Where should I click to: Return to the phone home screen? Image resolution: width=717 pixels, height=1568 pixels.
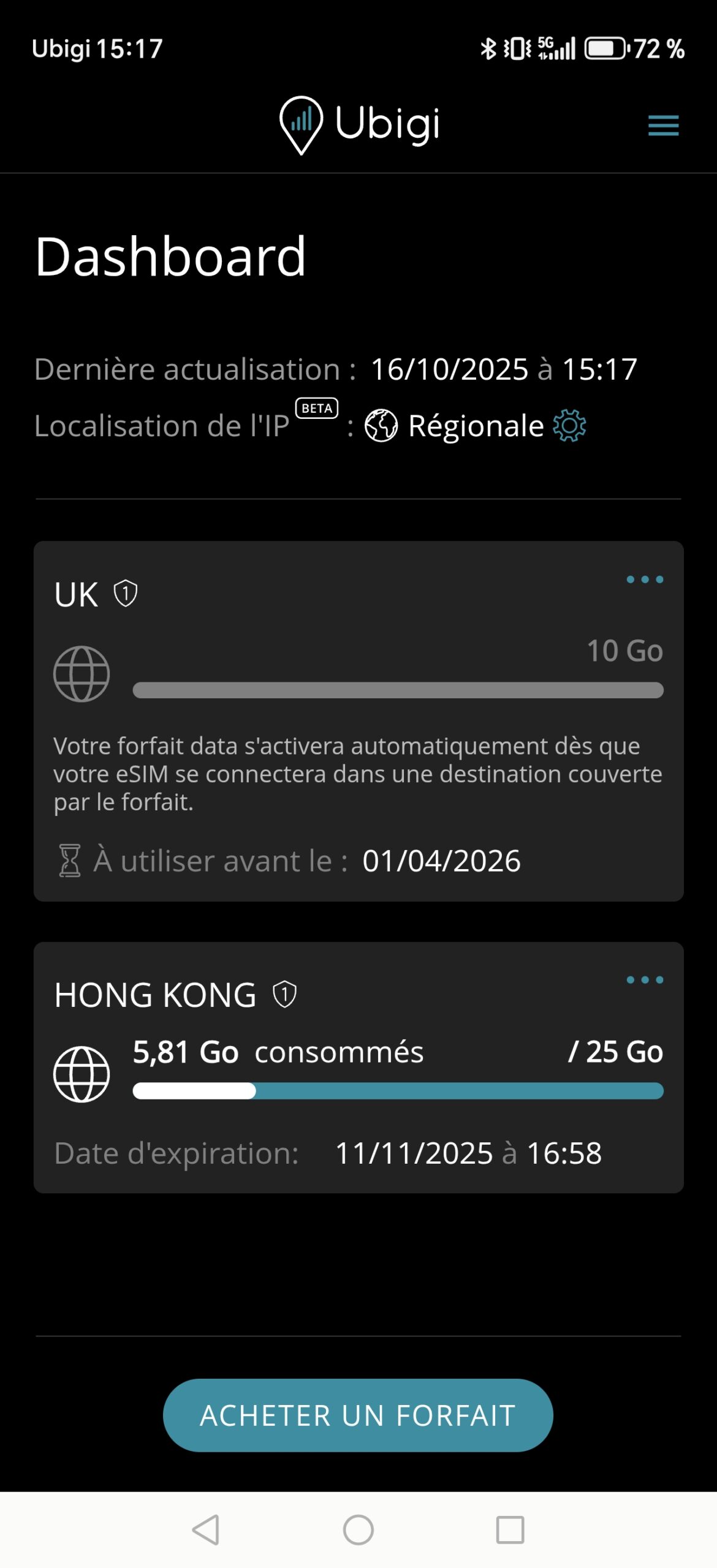(358, 1530)
